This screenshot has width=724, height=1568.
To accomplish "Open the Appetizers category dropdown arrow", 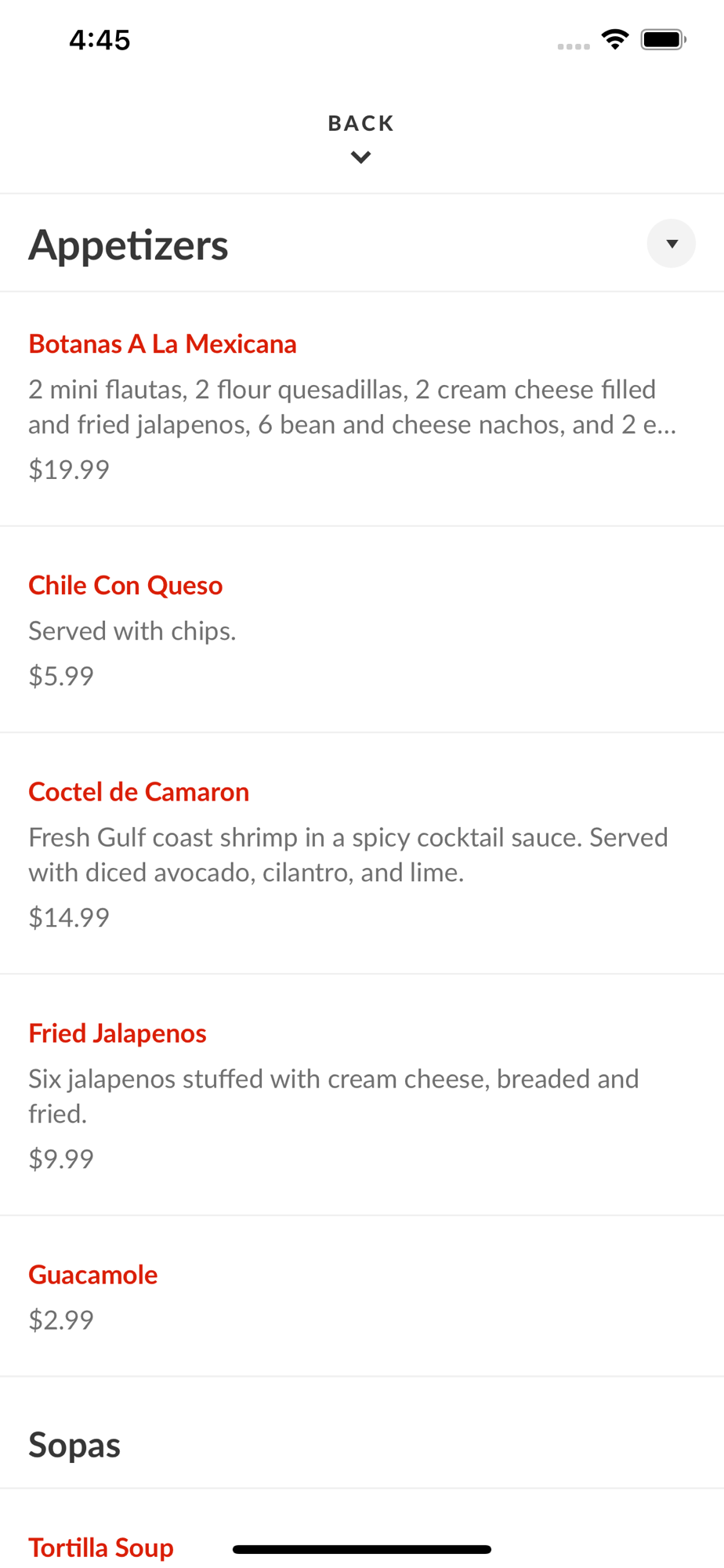I will [x=671, y=244].
